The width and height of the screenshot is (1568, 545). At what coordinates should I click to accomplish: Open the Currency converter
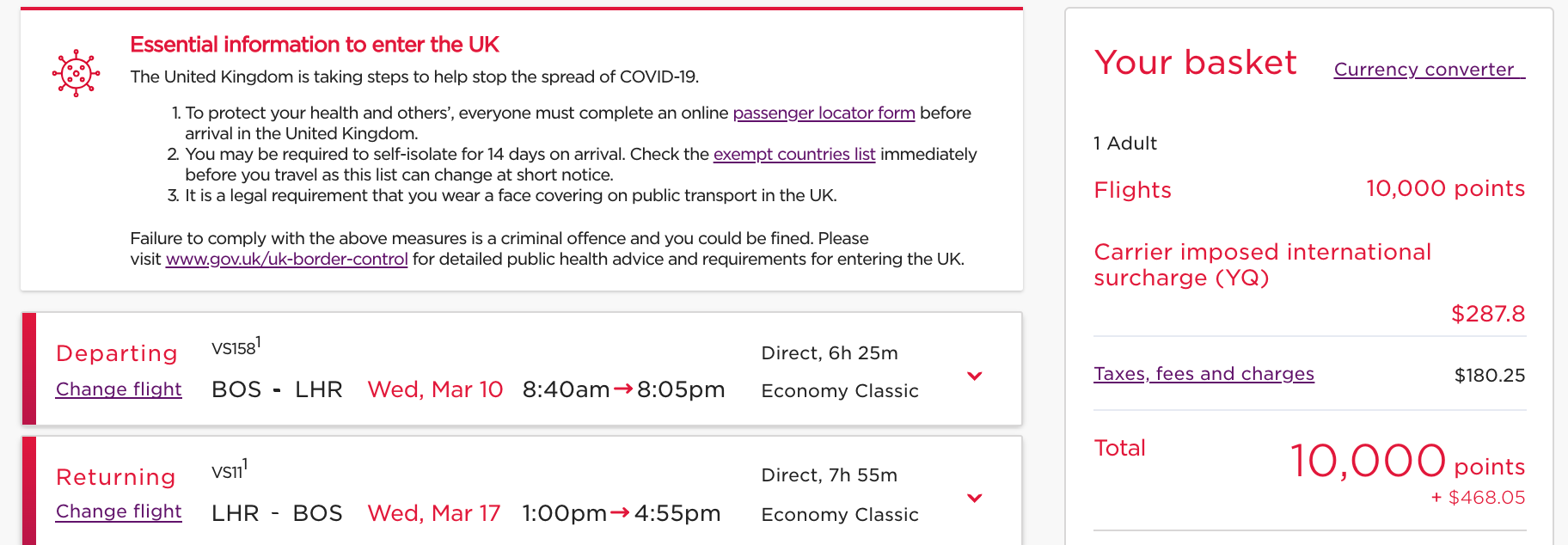click(x=1428, y=70)
